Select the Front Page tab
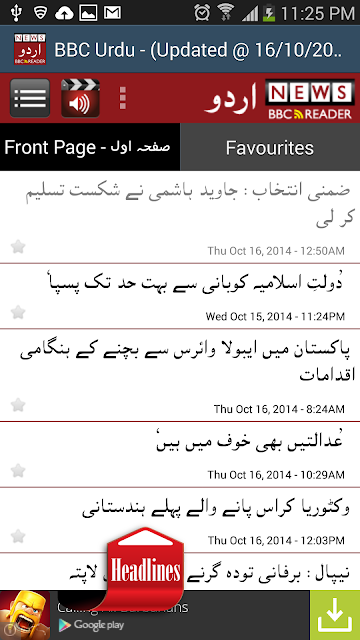 [x=90, y=147]
